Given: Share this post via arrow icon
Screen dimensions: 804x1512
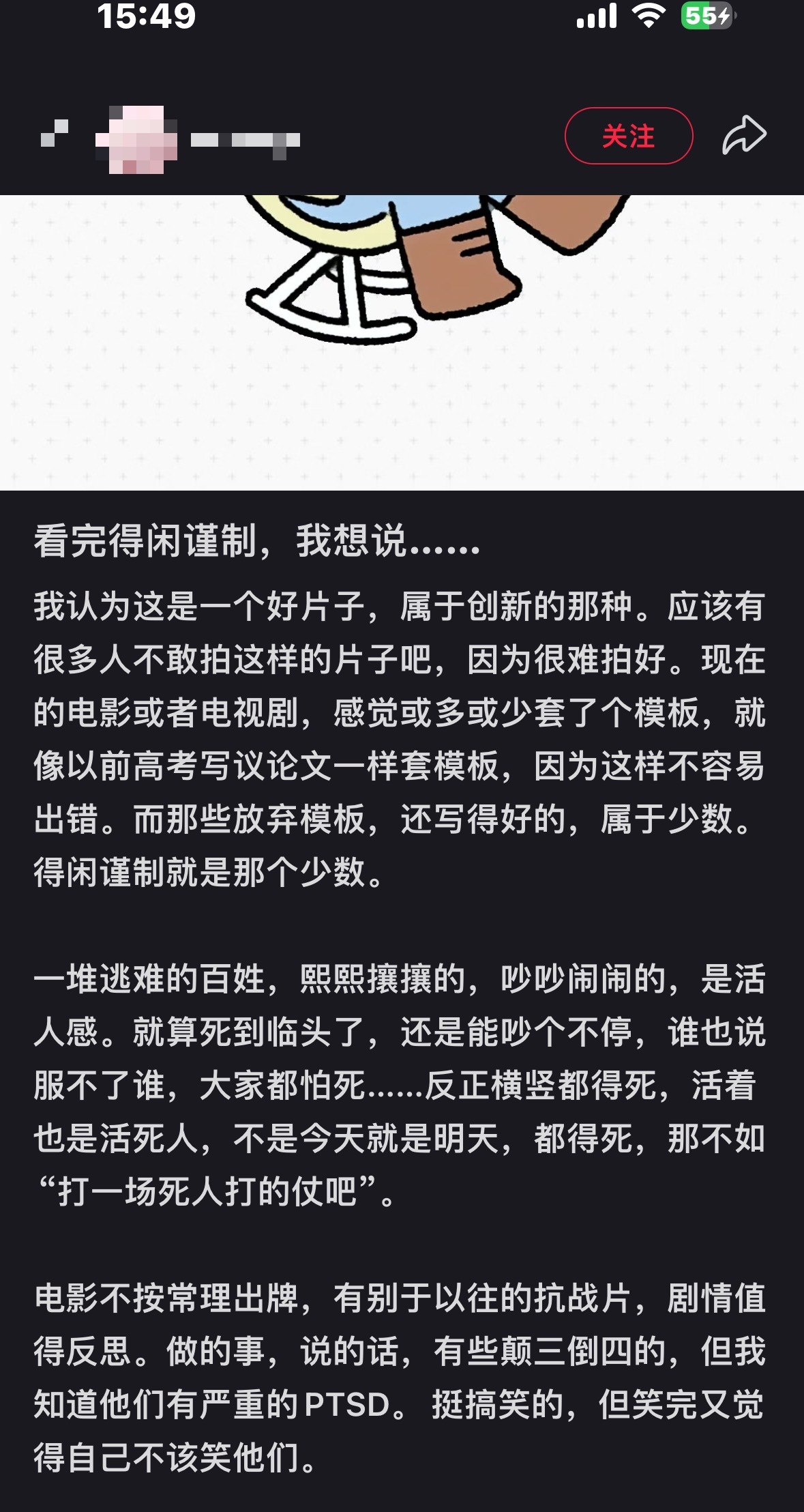Looking at the screenshot, I should click(744, 135).
